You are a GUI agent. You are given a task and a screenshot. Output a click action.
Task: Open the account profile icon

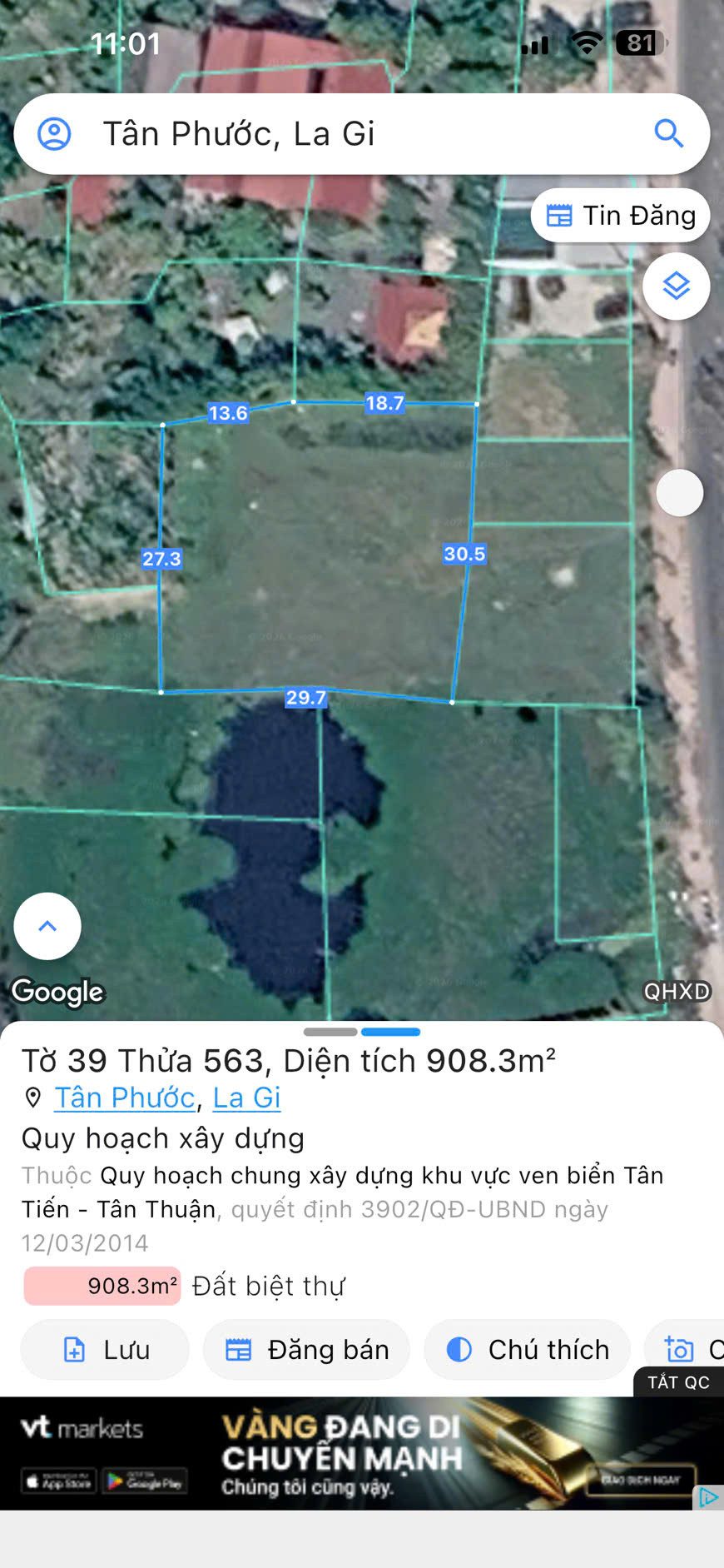pyautogui.click(x=55, y=133)
